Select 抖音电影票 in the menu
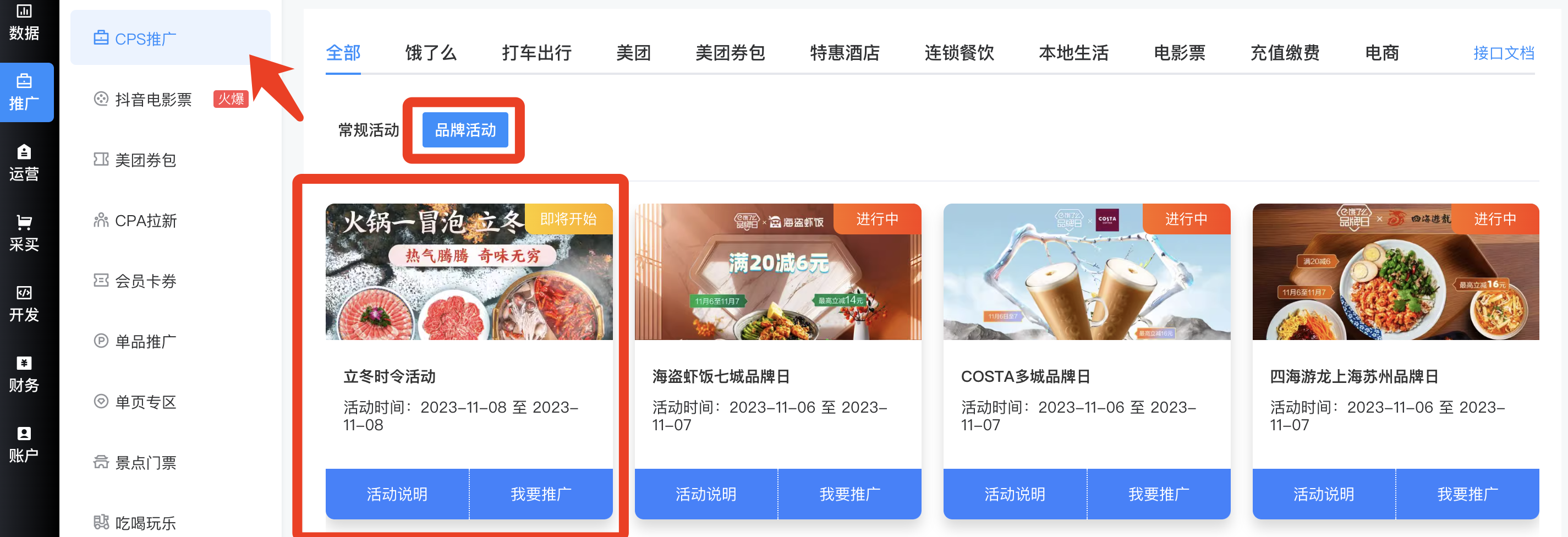The height and width of the screenshot is (537, 1568). 153,99
